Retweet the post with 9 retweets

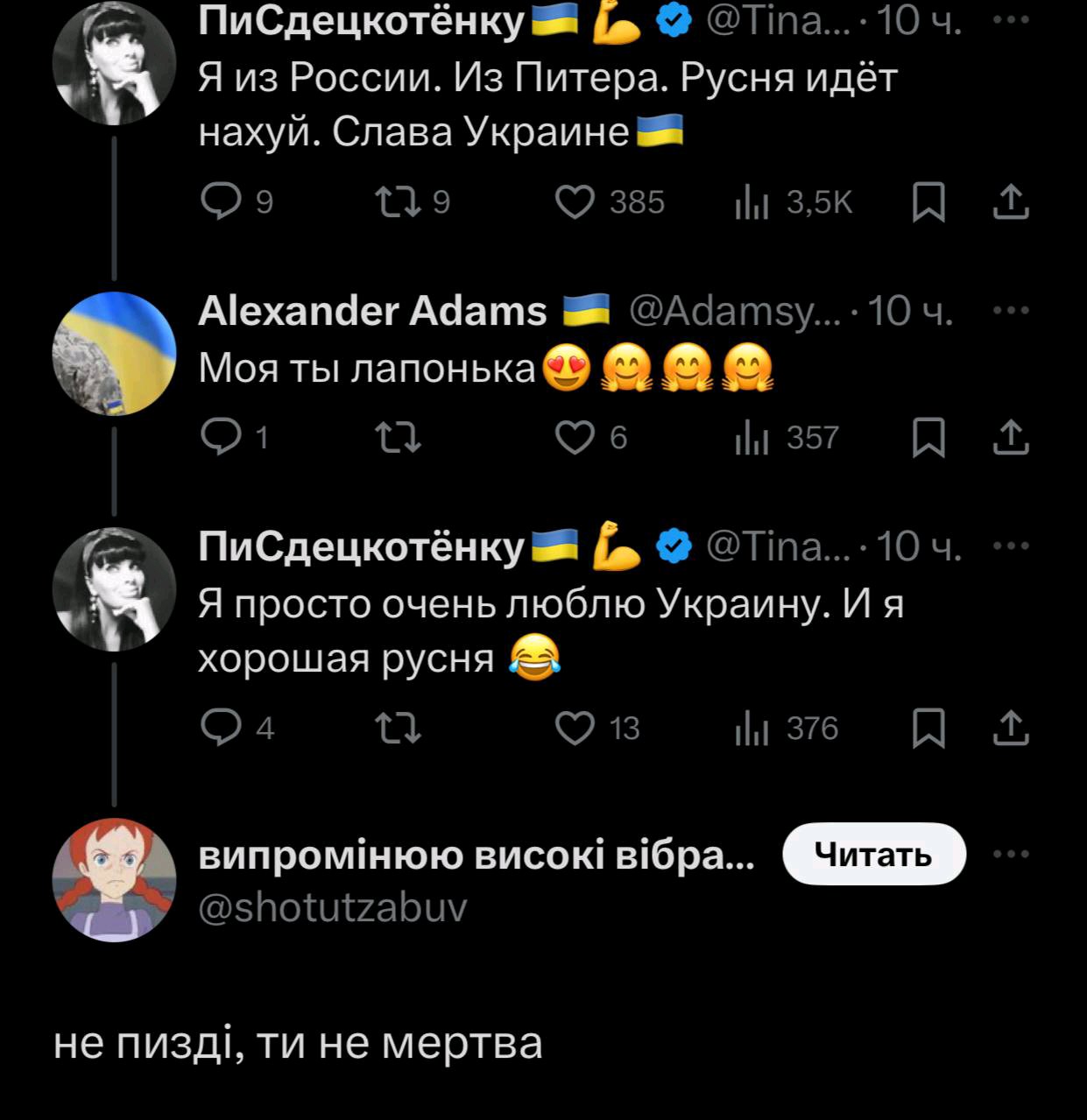point(397,202)
